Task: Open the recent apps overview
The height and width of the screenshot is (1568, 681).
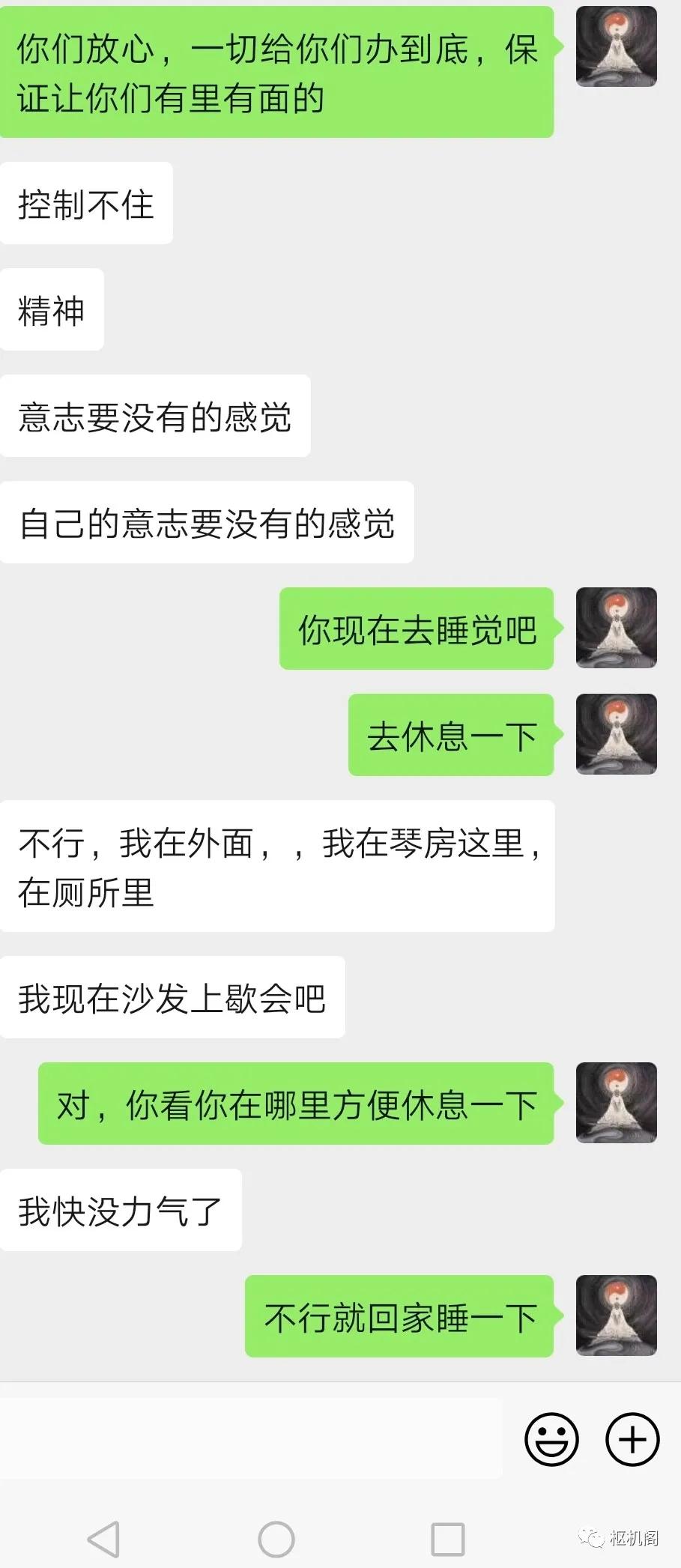Action: 447,1540
